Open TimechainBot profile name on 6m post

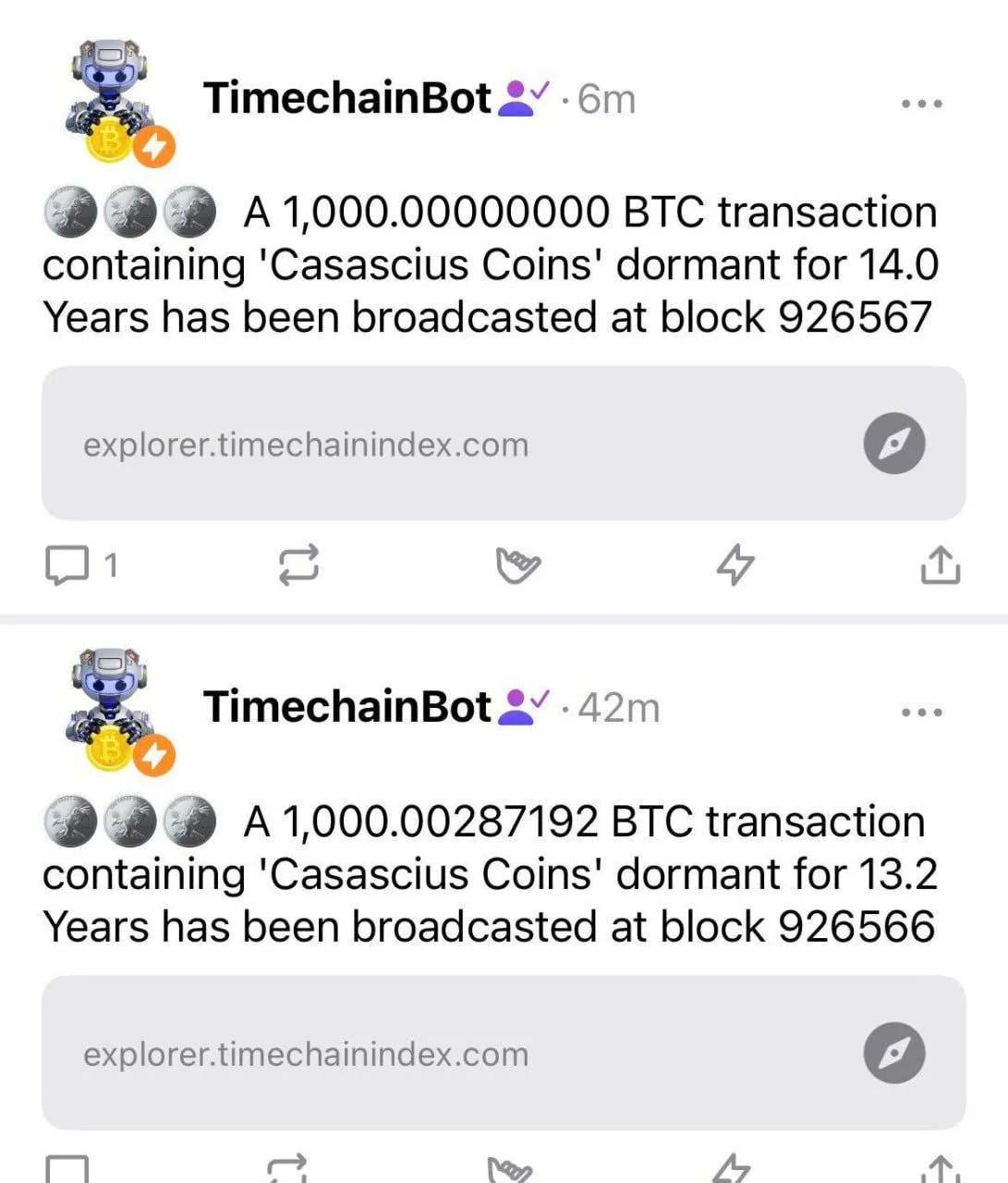click(x=346, y=98)
